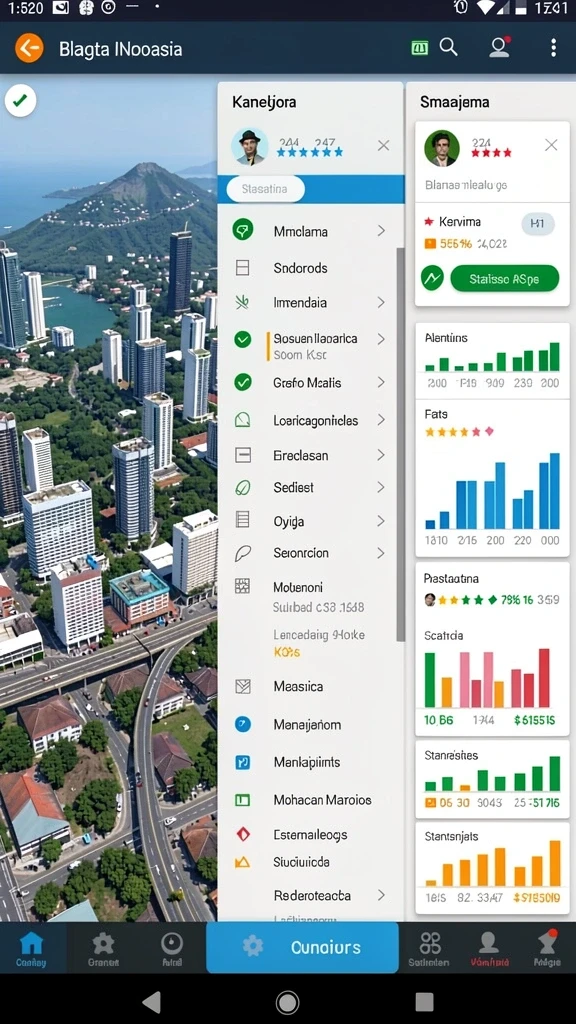Screen dimensions: 576x1024
Task: Open the Sediest menu item
Action: tap(310, 487)
